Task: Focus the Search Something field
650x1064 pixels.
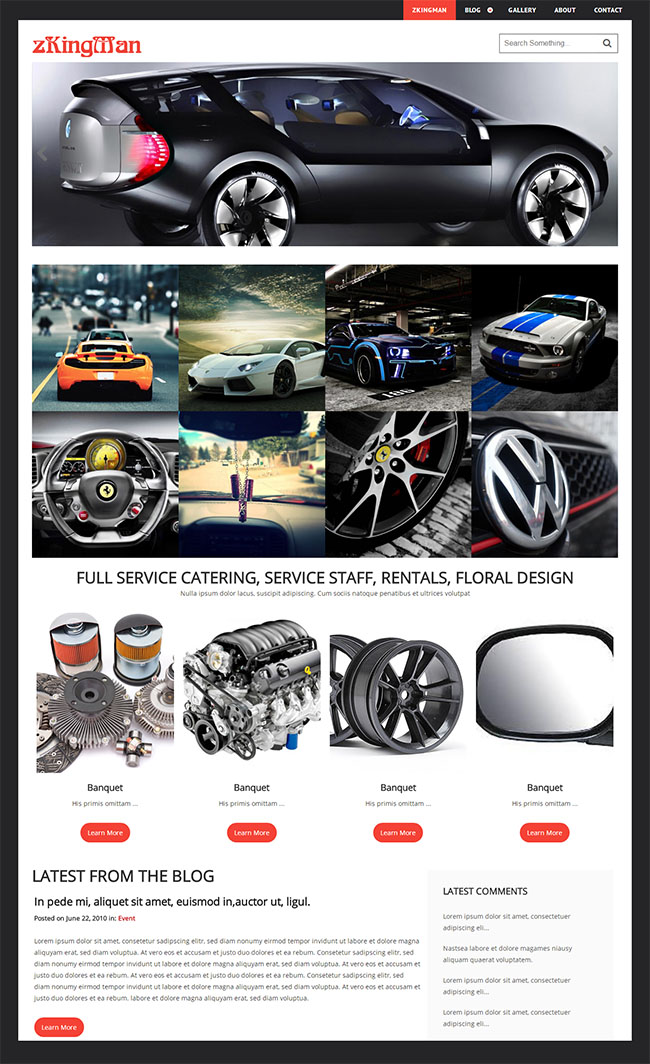Action: click(x=548, y=43)
